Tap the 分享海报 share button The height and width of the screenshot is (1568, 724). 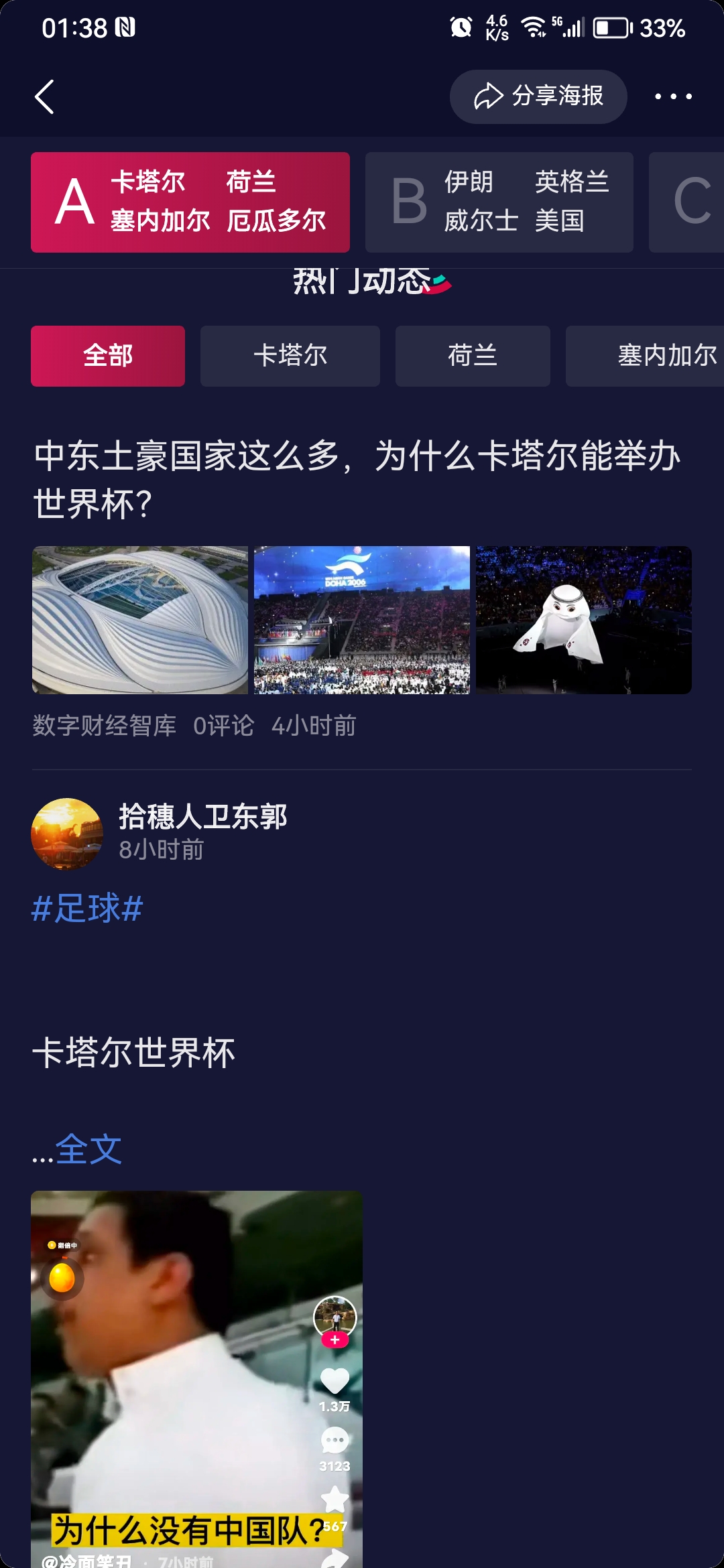pos(538,96)
